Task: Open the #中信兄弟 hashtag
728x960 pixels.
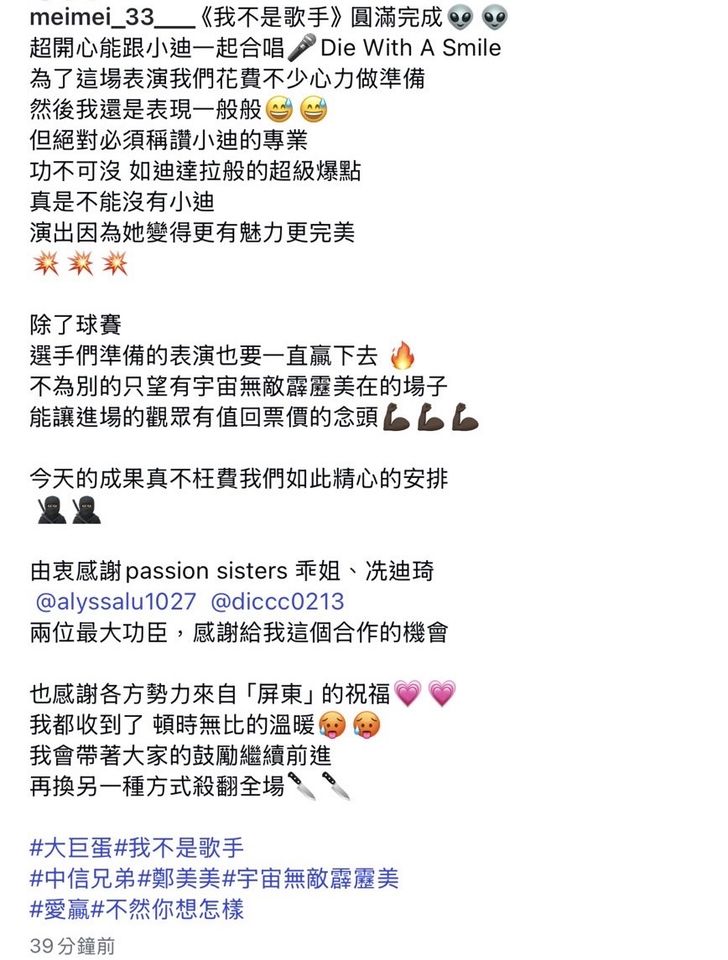Action: pyautogui.click(x=83, y=879)
